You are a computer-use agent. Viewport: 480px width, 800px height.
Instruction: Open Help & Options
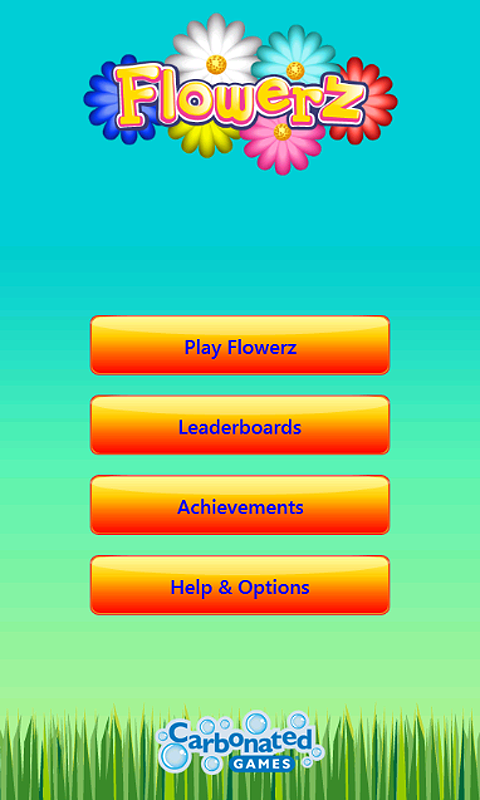pos(240,585)
